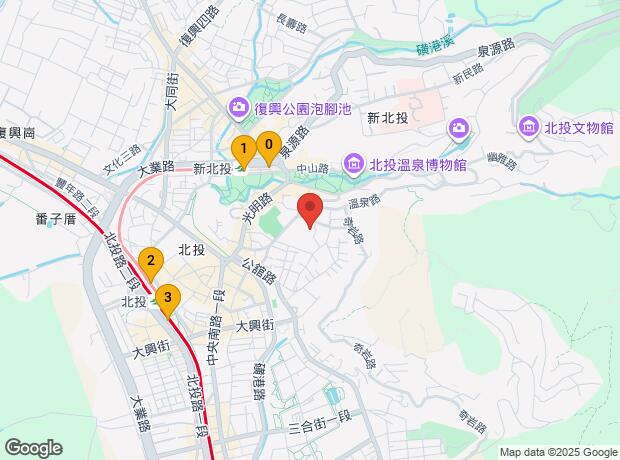The width and height of the screenshot is (620, 460).
Task: Select the orange marker numbered 1
Action: pos(244,151)
